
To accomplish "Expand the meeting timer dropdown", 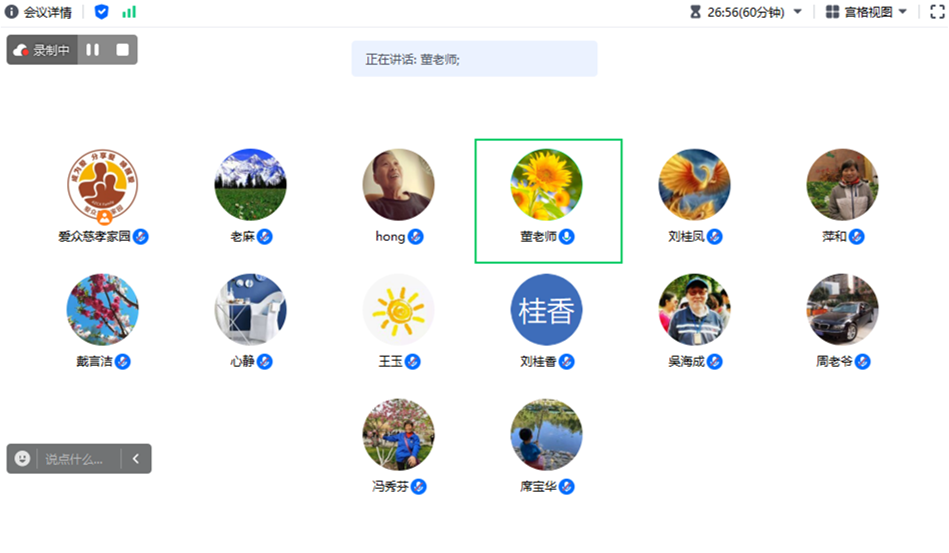I will pos(797,12).
